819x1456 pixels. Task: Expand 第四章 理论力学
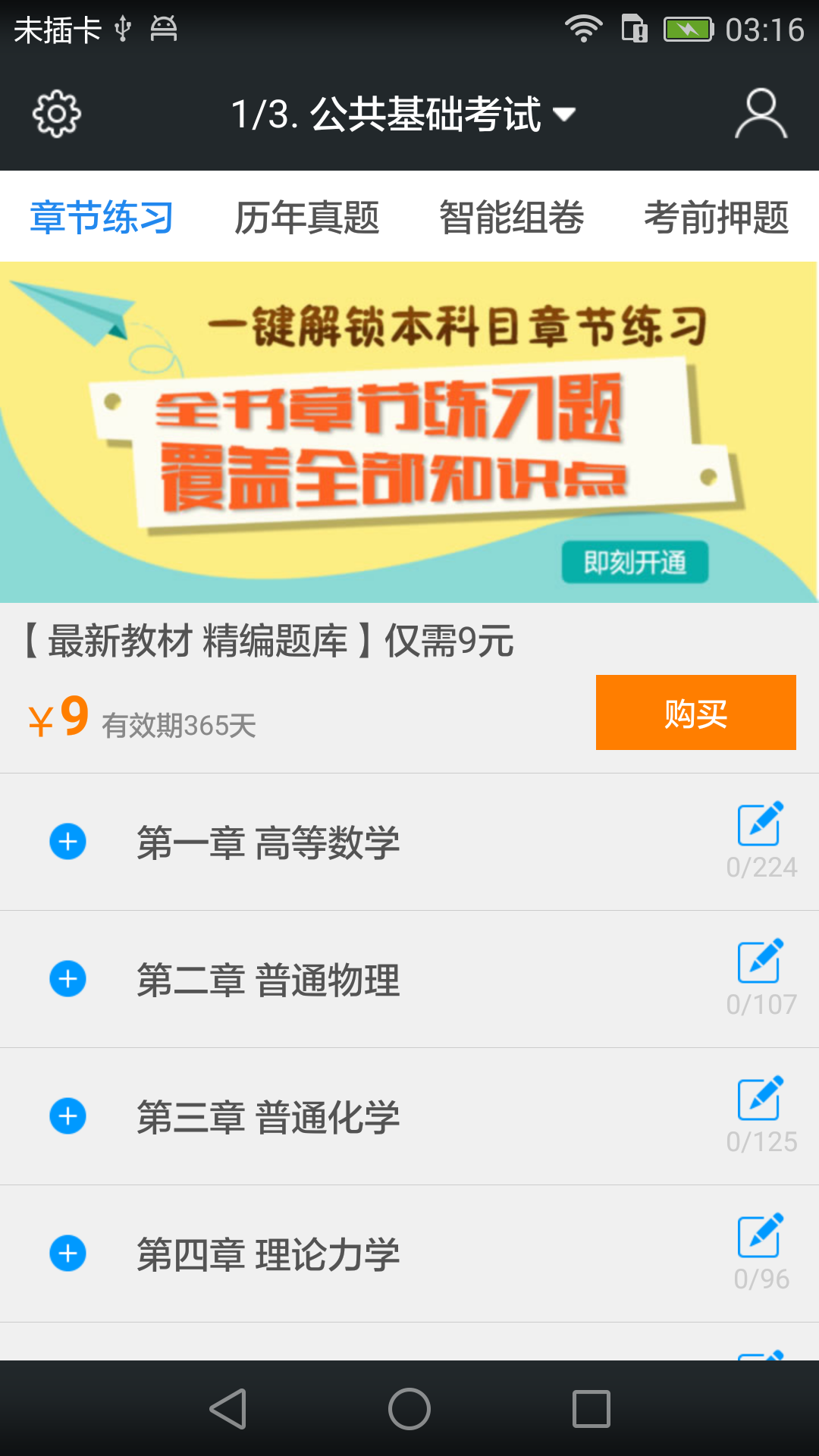(68, 1254)
